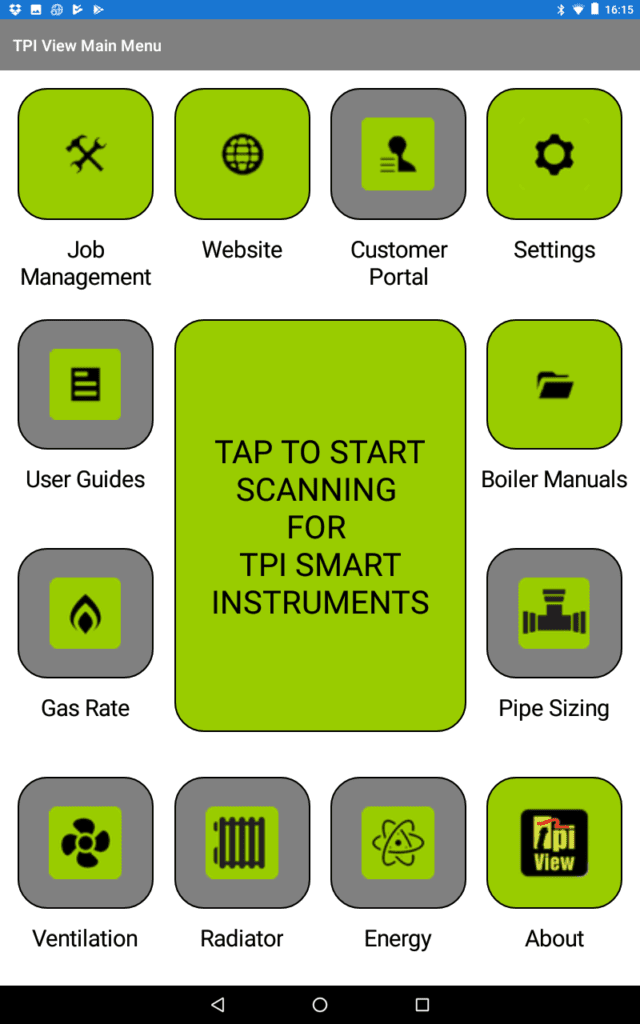
Task: Open the Customer Portal
Action: point(398,154)
